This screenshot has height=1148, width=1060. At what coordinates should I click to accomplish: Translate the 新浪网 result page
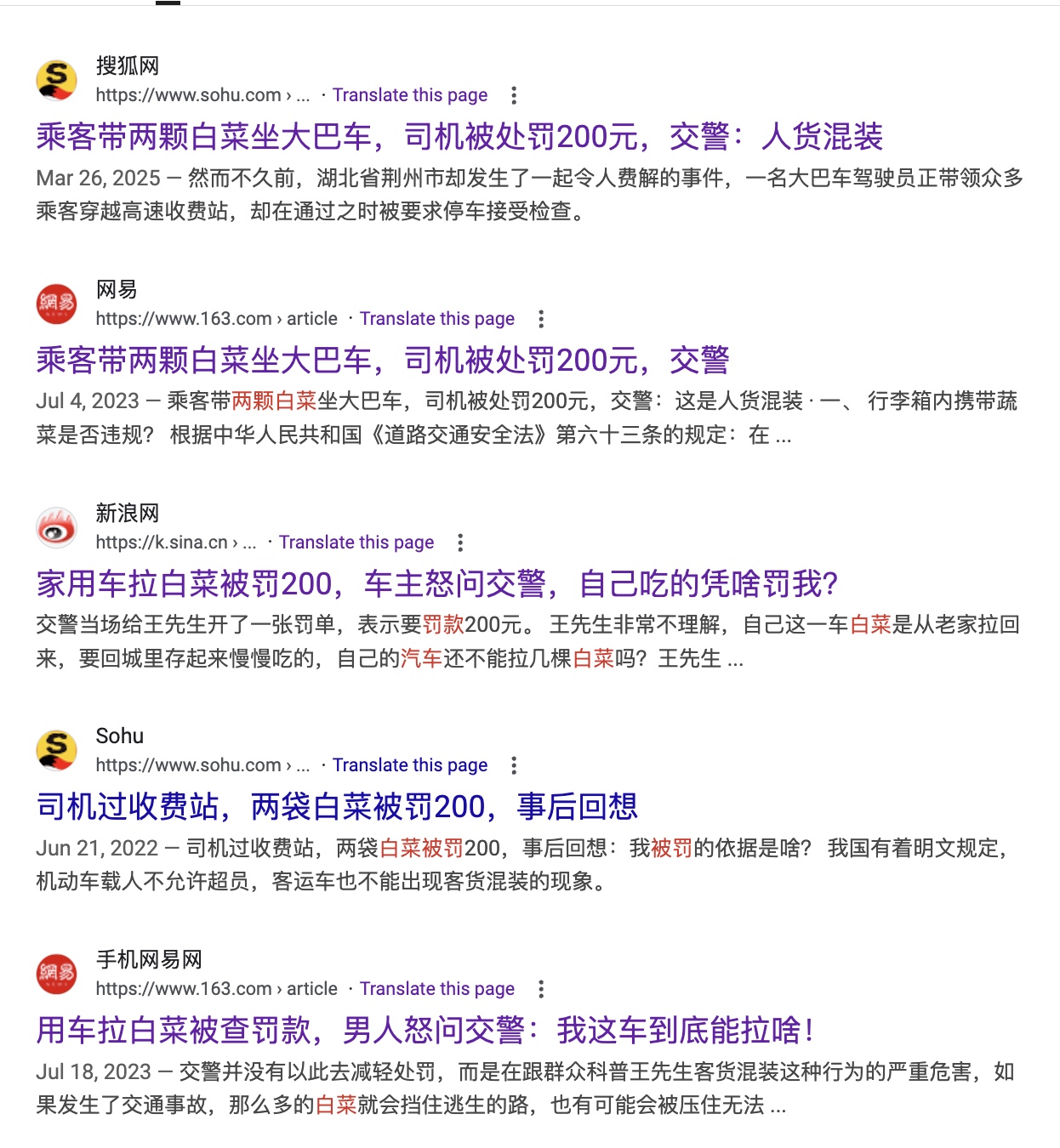[356, 543]
